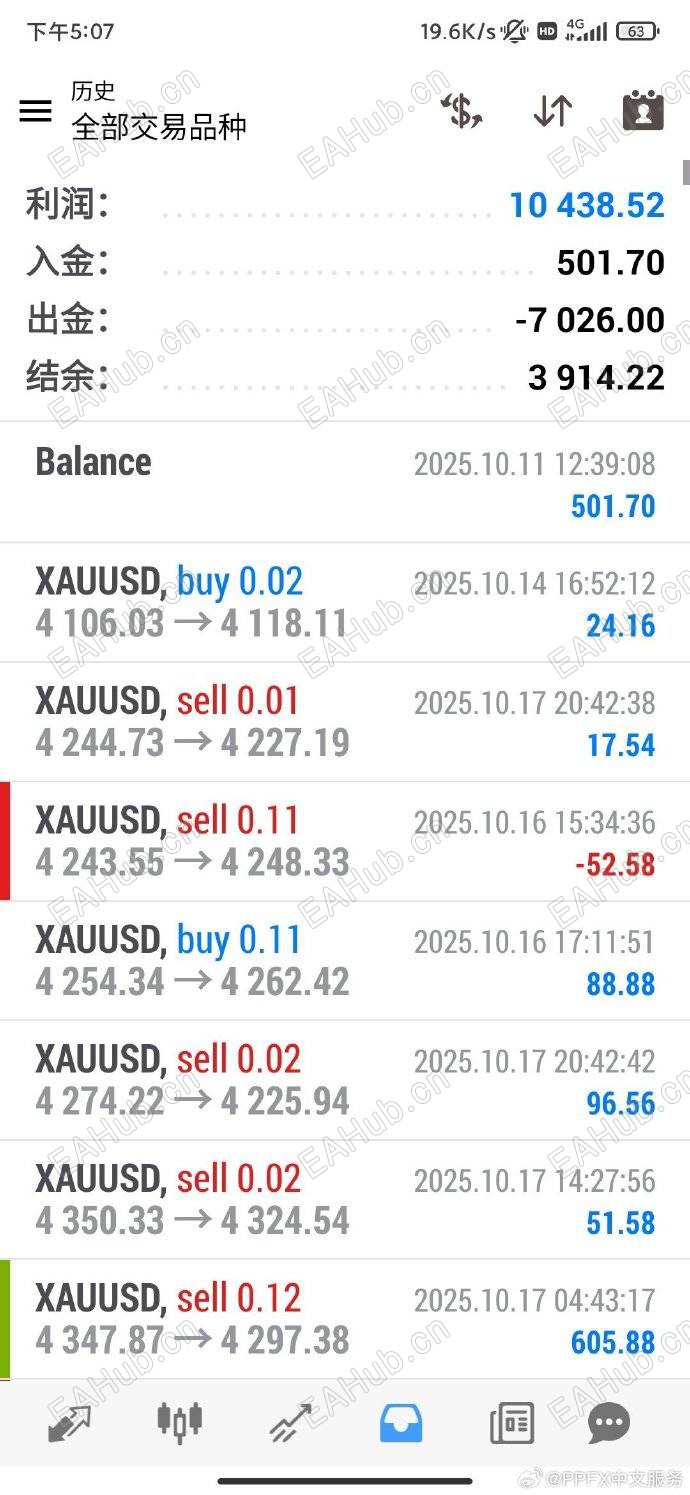Expand the XAUUSD buy 0.02 trade

[345, 602]
